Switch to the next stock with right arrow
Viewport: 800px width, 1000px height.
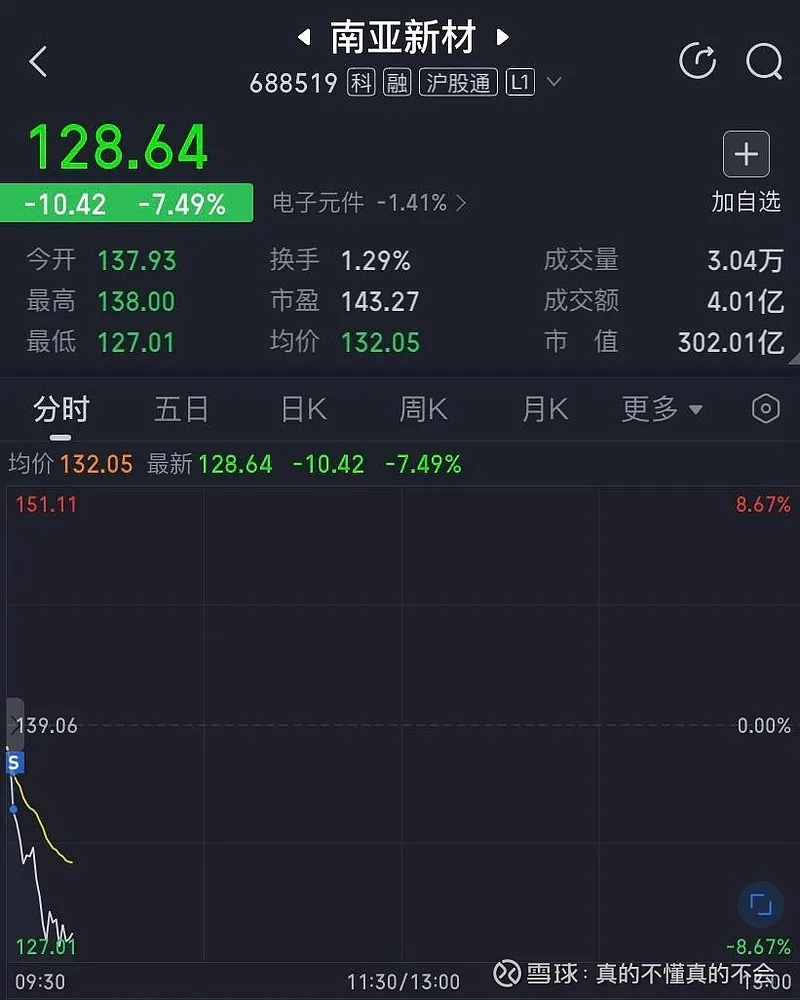click(503, 38)
